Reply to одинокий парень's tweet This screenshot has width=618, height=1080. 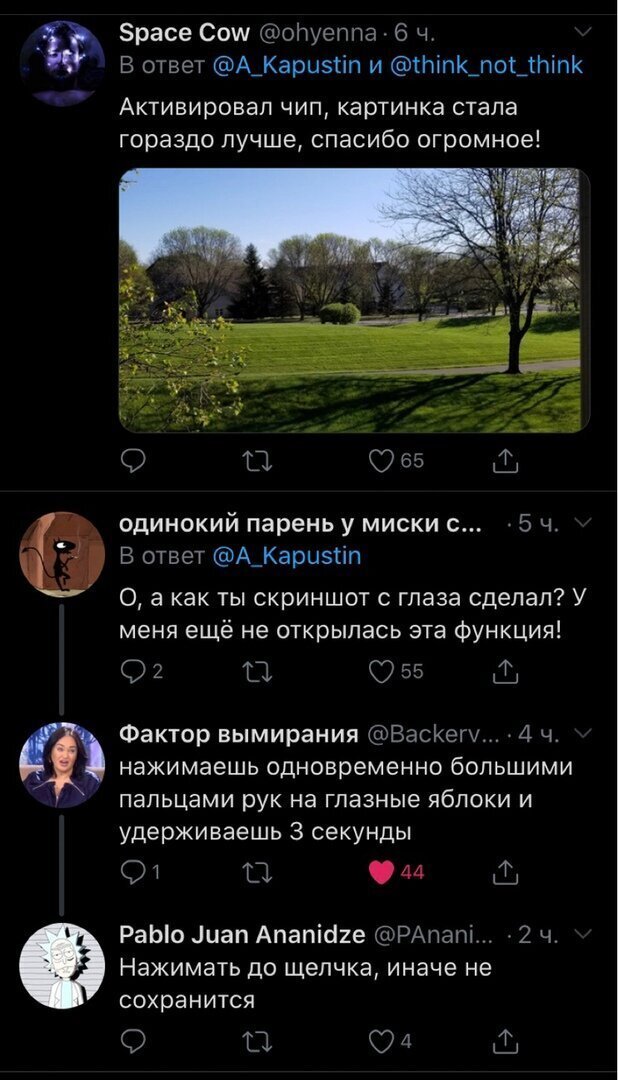coord(132,672)
